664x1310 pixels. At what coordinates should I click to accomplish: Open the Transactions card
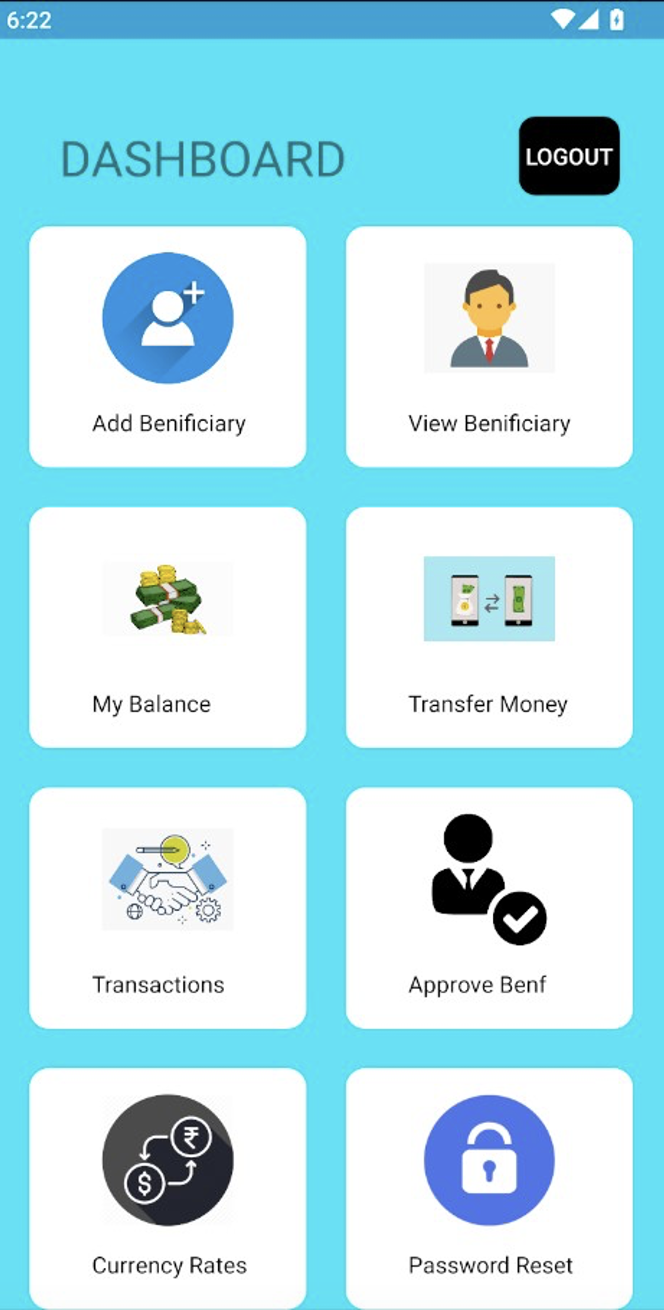168,907
